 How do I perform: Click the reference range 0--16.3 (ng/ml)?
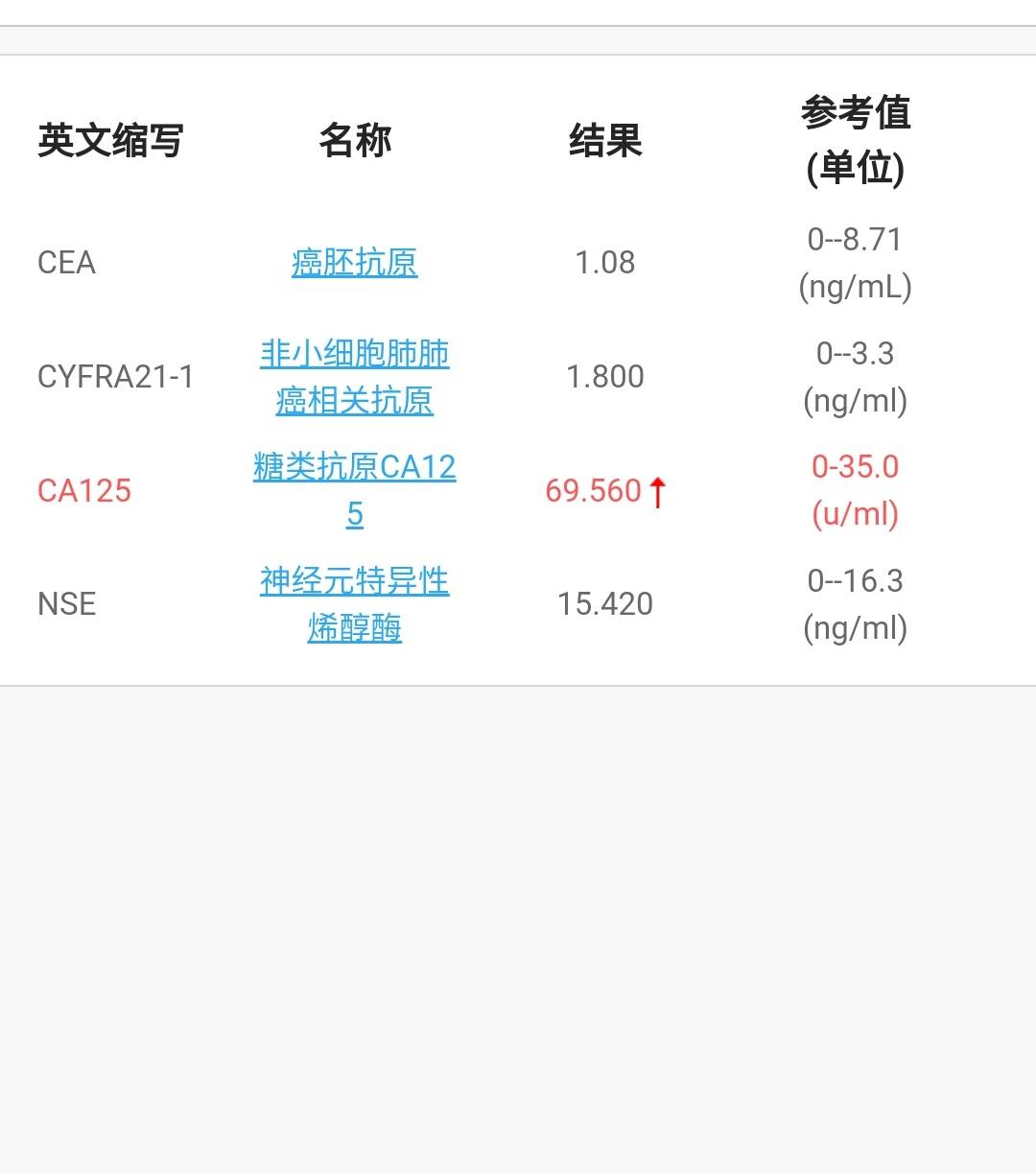856,604
